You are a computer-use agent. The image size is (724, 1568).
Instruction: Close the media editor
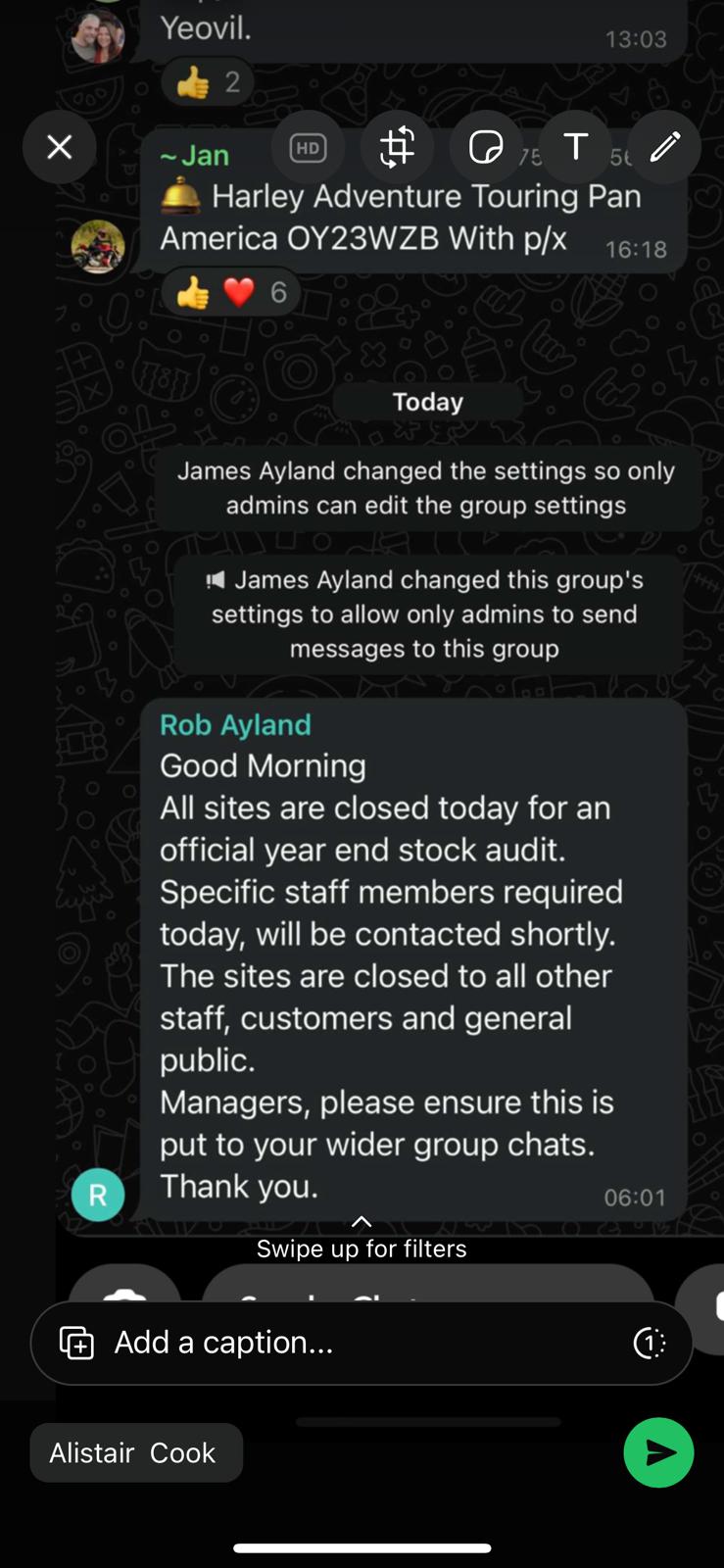[60, 147]
